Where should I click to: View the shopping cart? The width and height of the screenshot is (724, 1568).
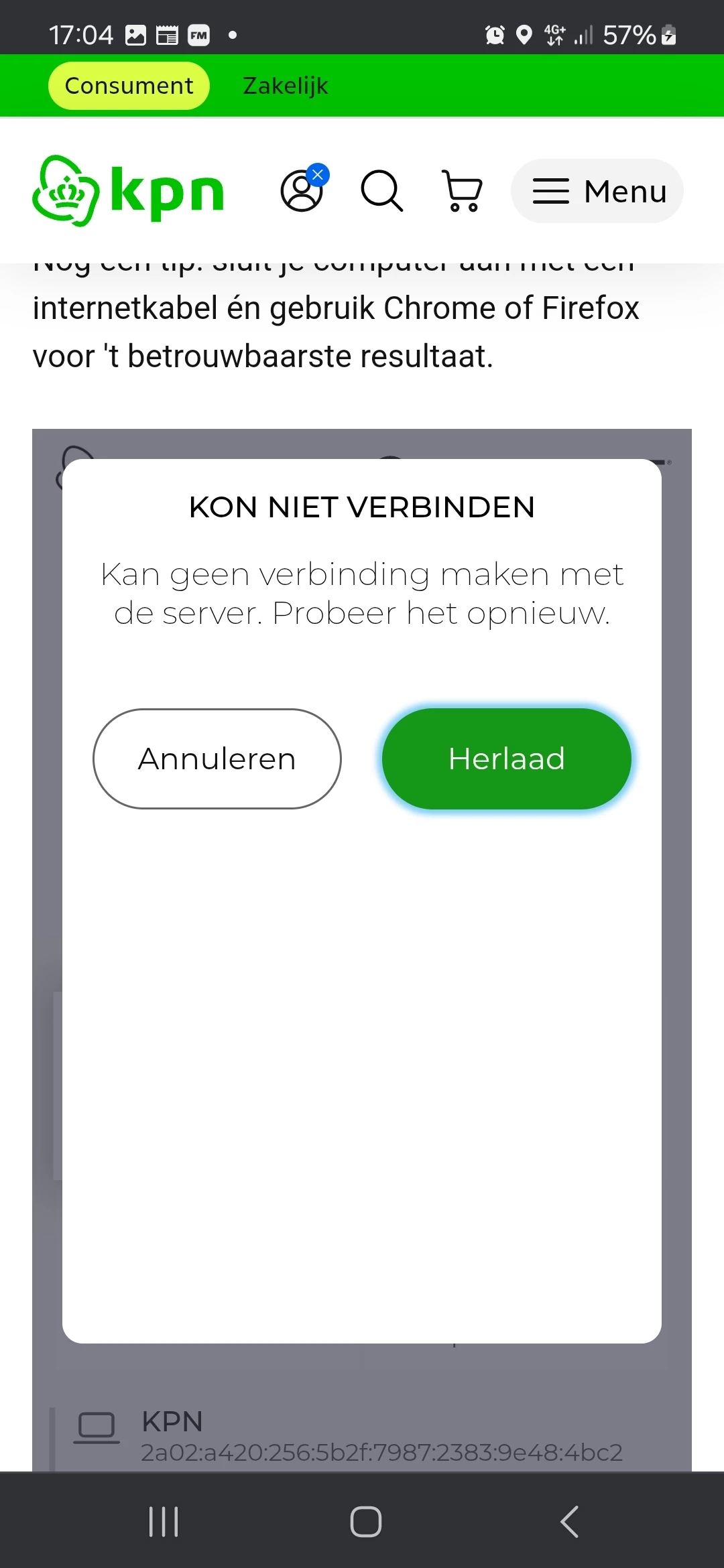462,191
